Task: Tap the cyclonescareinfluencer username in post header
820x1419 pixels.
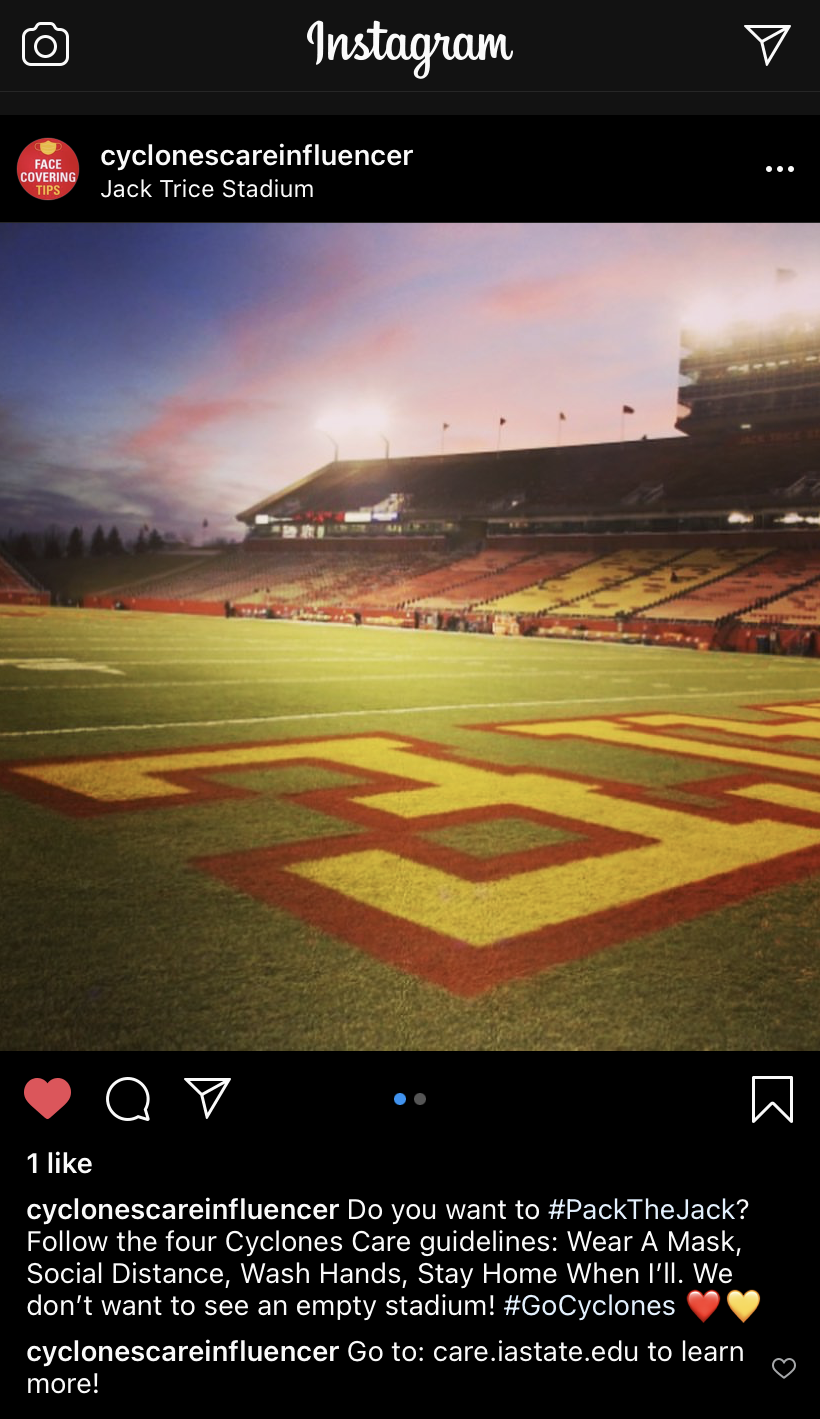Action: pyautogui.click(x=257, y=156)
